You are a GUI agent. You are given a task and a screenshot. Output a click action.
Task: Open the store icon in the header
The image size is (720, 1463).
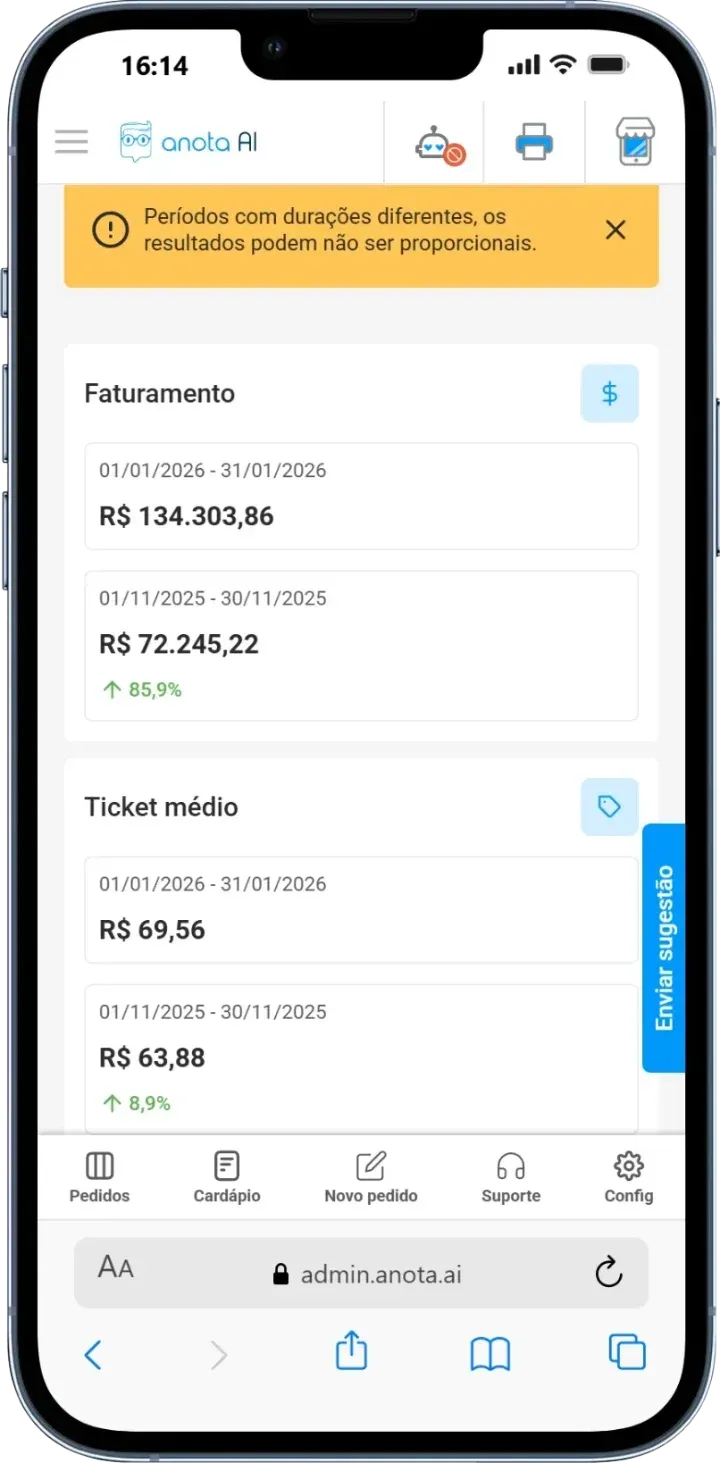[x=635, y=142]
